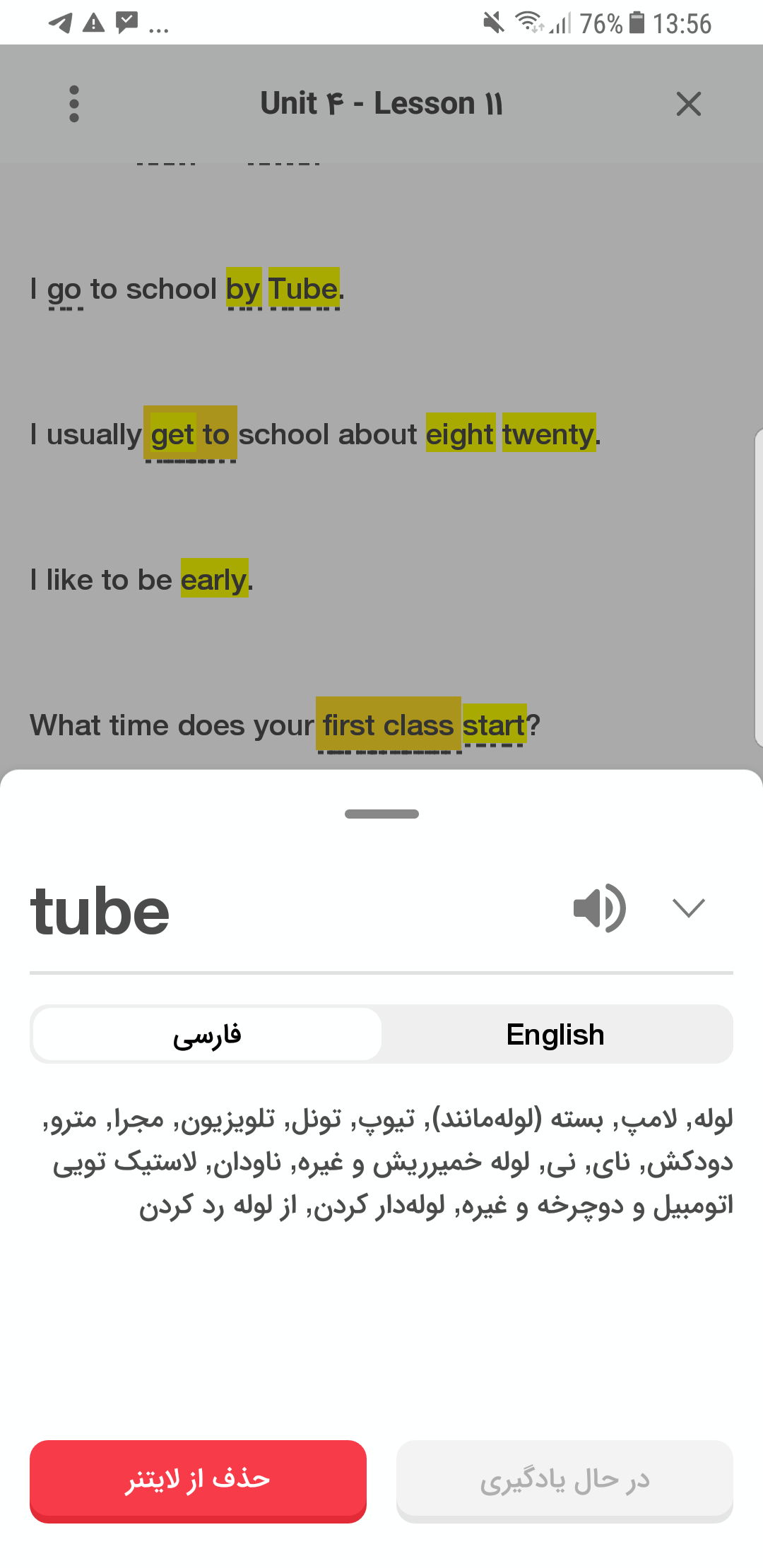The height and width of the screenshot is (1568, 763).
Task: Switch to the English definition tab
Action: 555,1035
